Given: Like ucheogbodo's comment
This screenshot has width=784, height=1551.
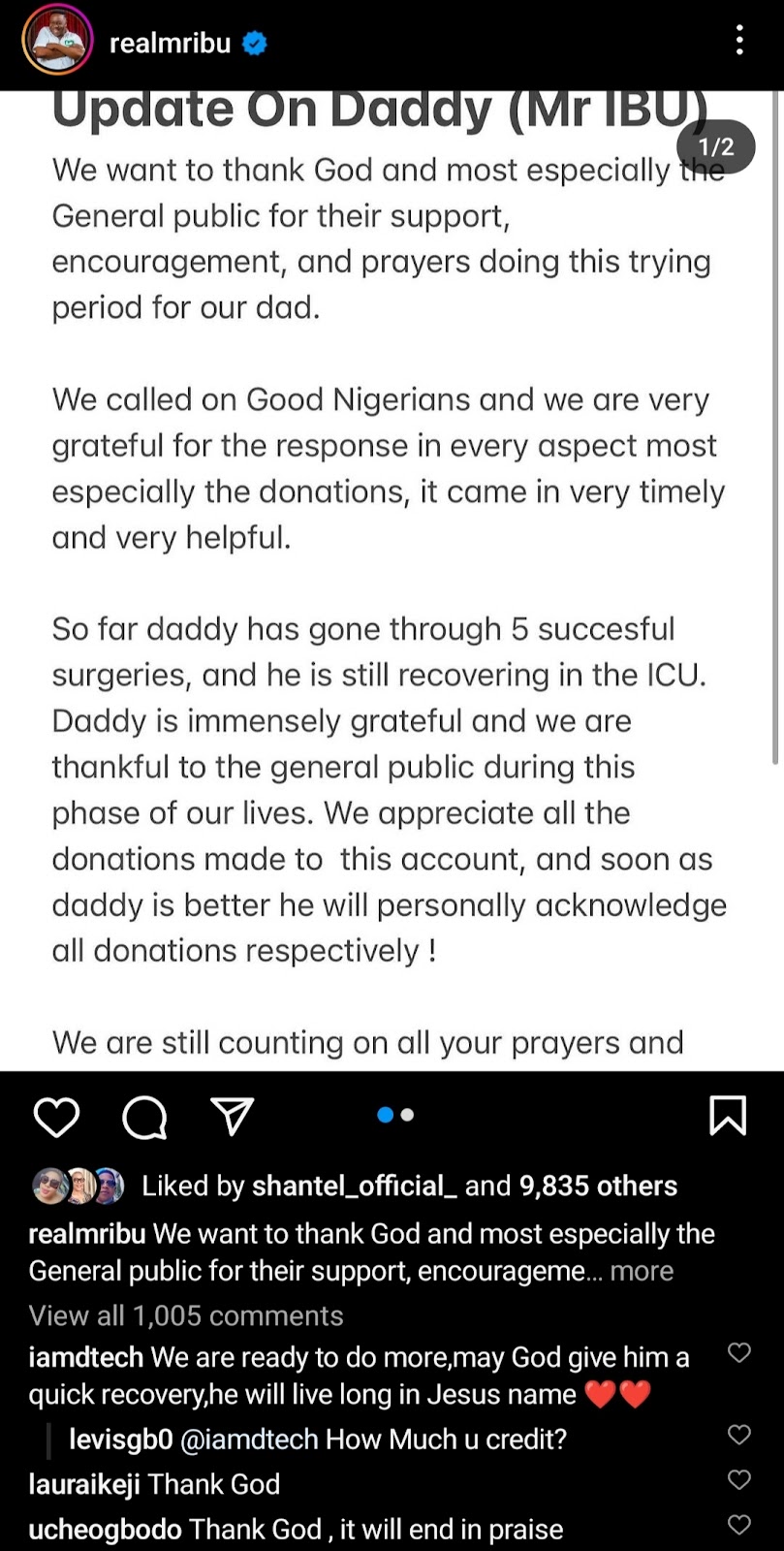Looking at the screenshot, I should pos(739,1525).
